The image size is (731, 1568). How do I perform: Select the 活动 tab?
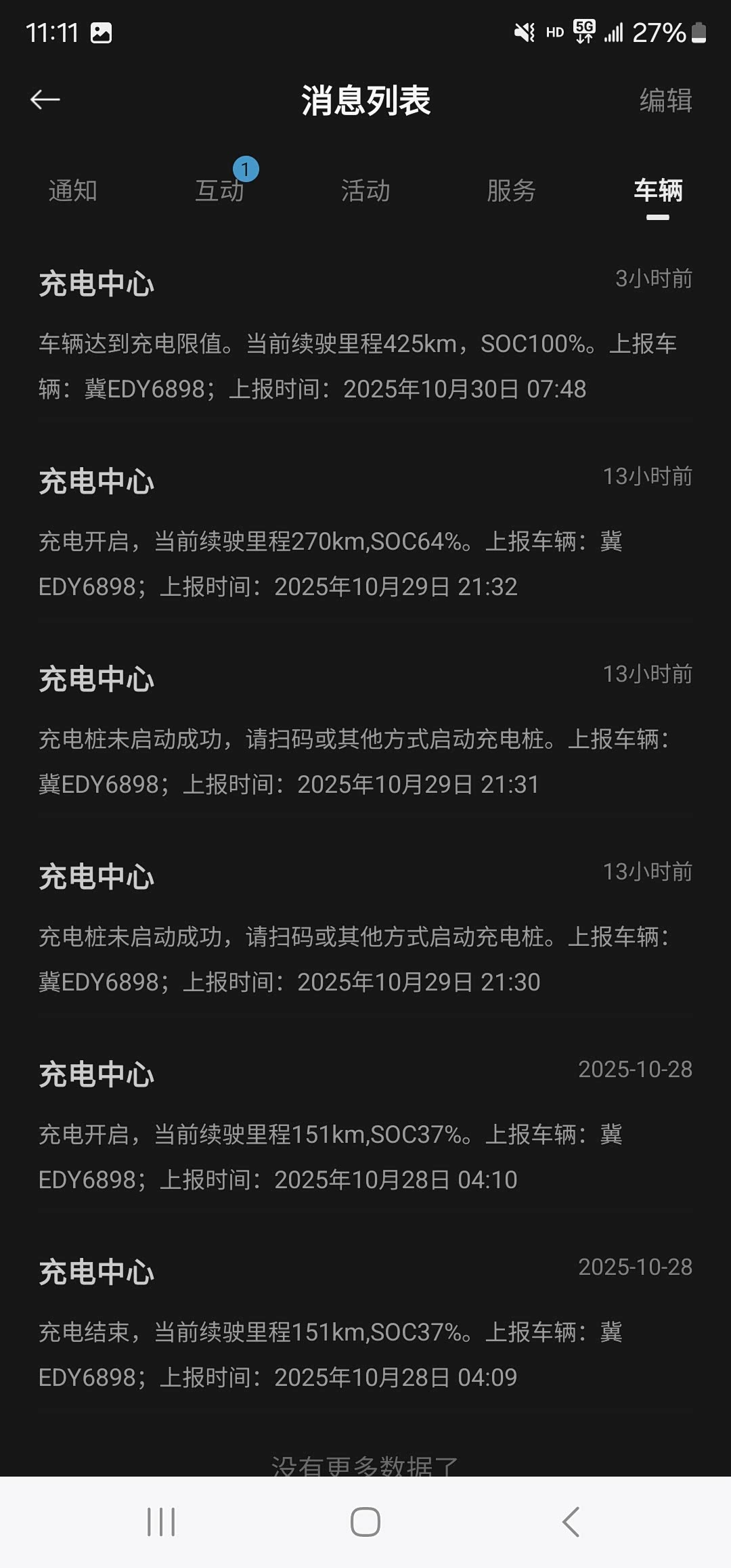tap(368, 191)
